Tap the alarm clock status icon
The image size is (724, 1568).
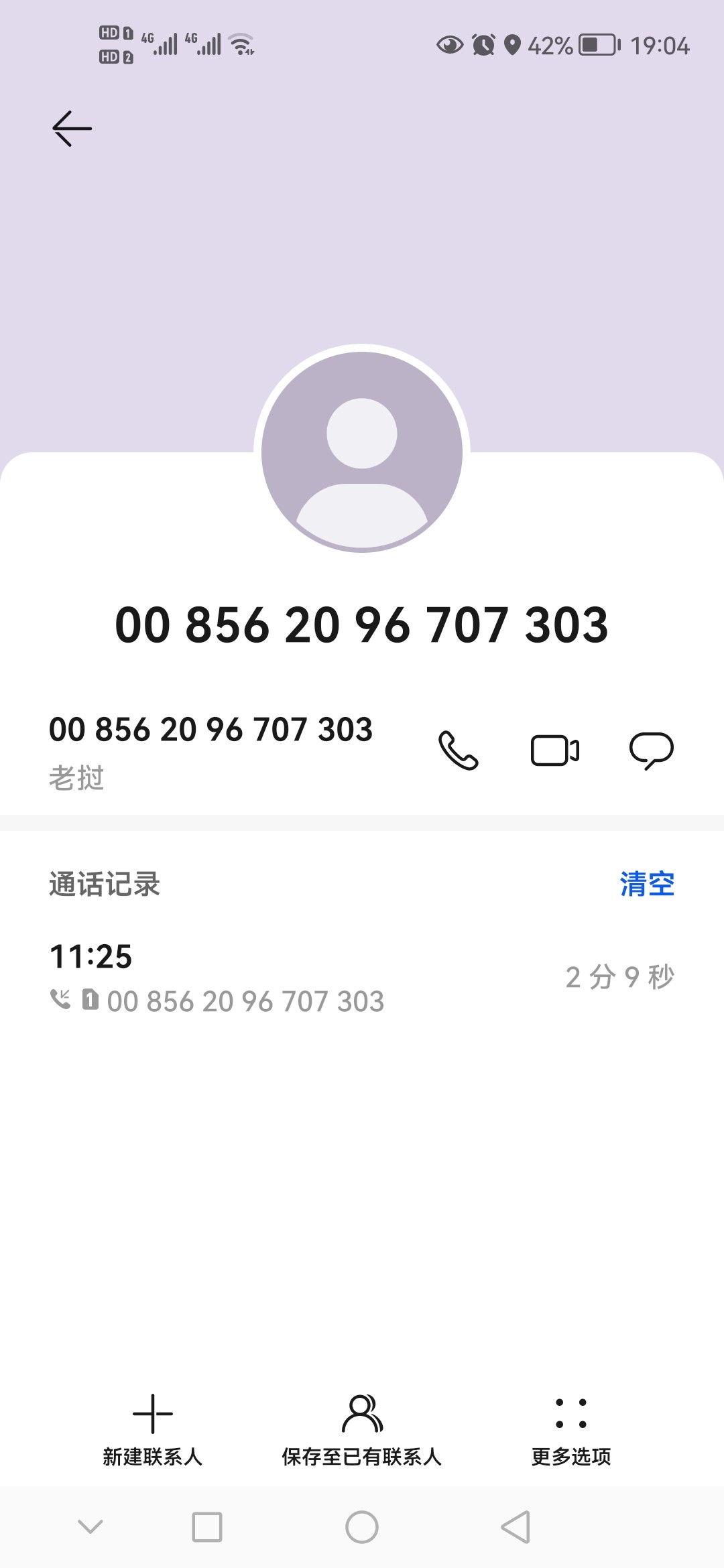point(484,44)
